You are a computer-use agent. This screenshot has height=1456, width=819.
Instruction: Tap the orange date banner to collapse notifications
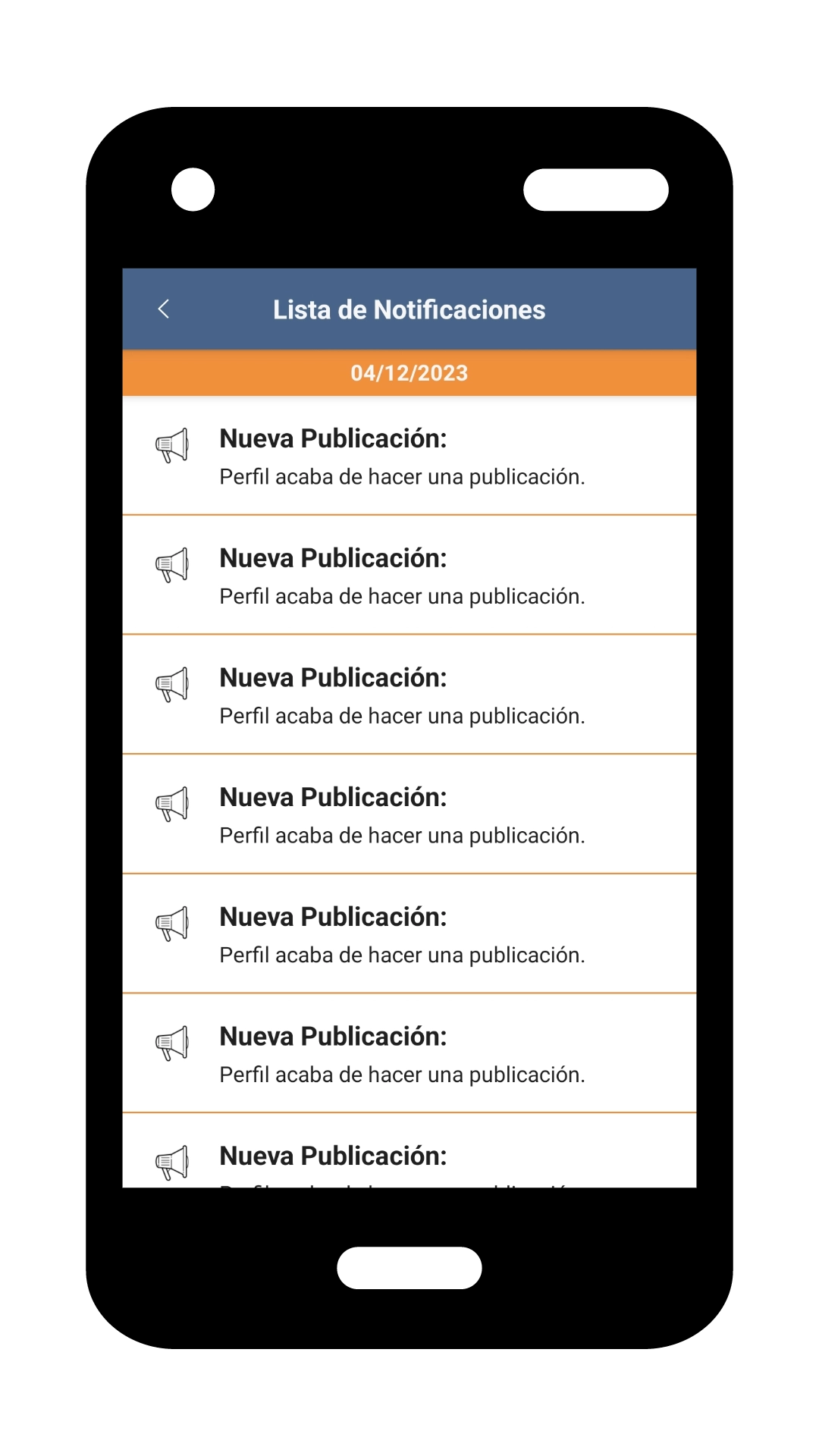409,372
